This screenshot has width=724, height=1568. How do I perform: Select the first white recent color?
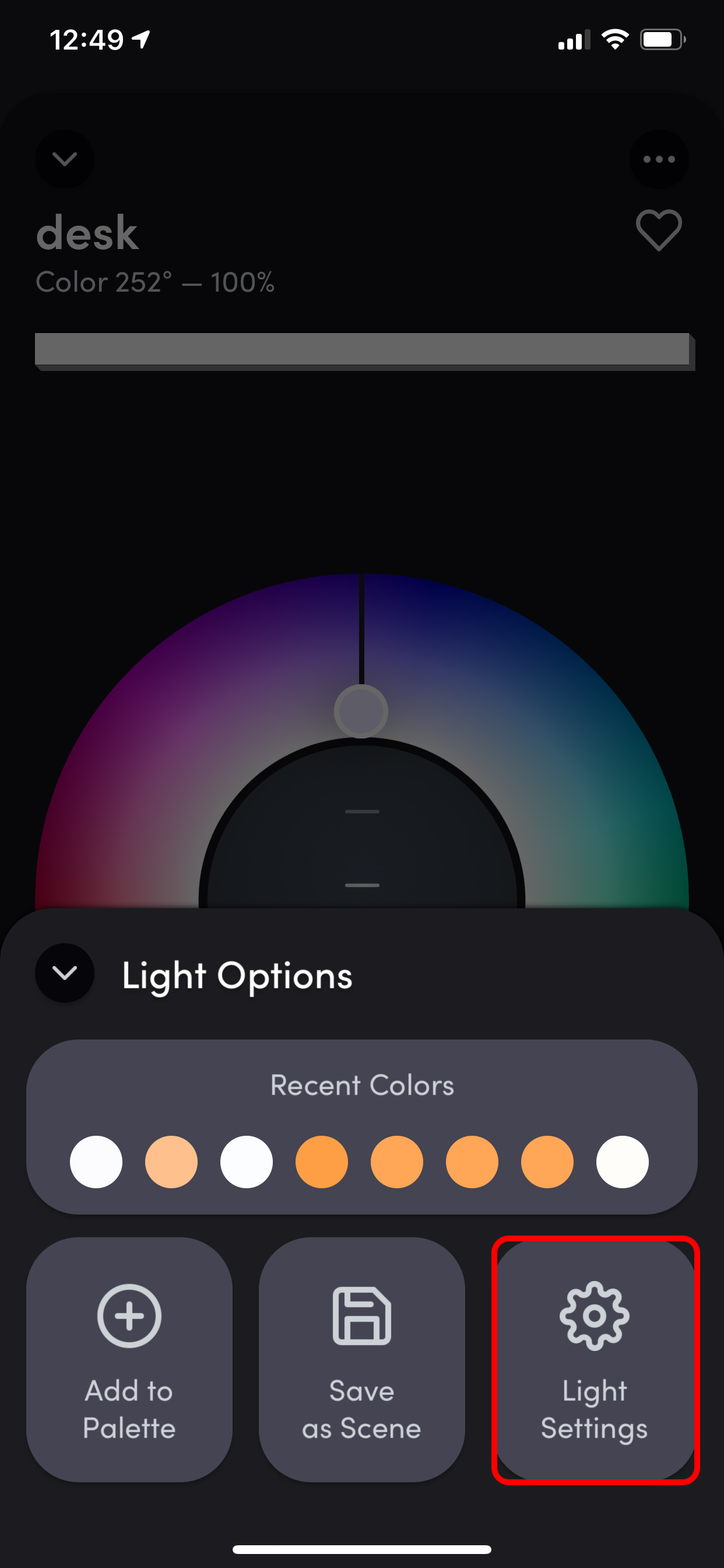pos(96,1161)
